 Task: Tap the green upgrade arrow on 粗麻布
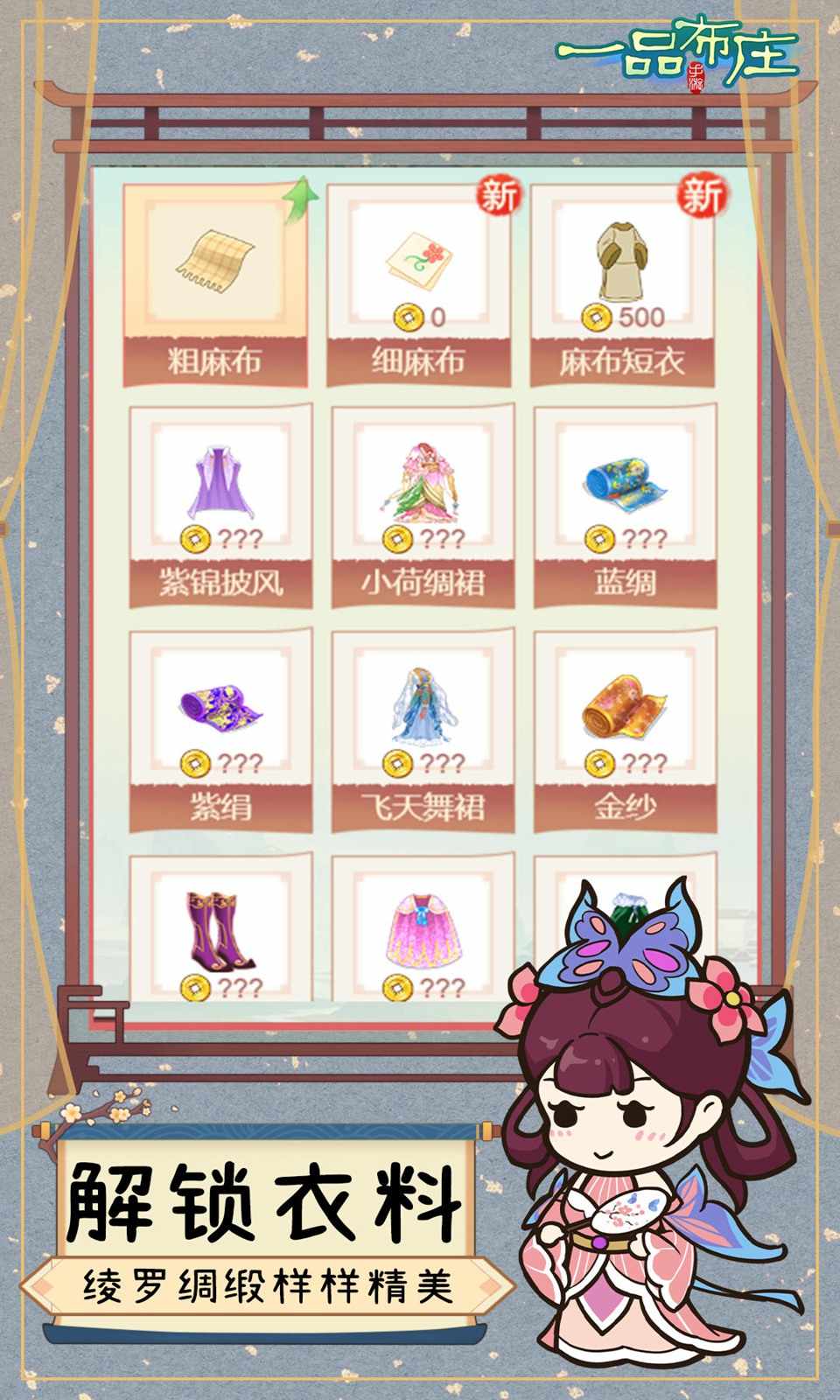click(302, 196)
